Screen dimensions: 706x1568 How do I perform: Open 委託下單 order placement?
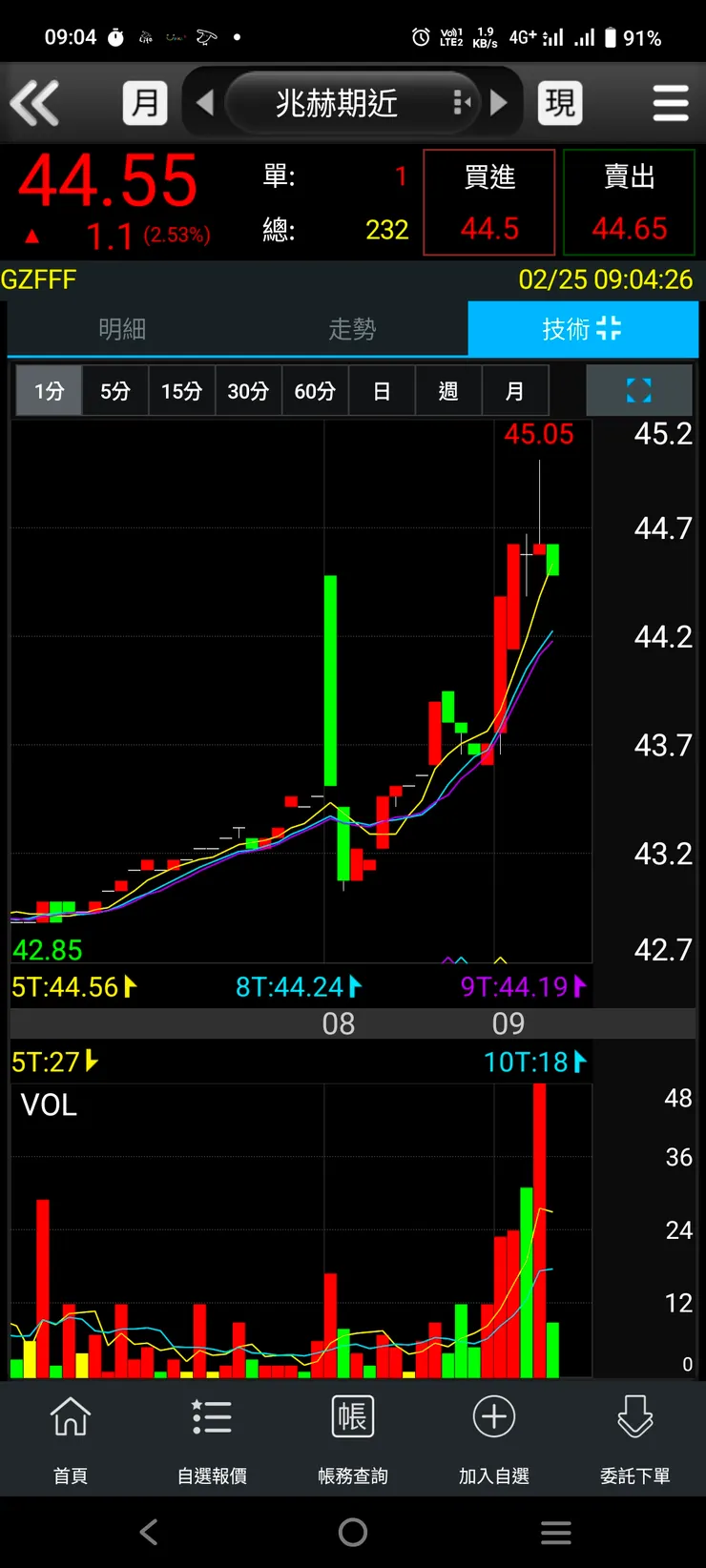point(634,1438)
